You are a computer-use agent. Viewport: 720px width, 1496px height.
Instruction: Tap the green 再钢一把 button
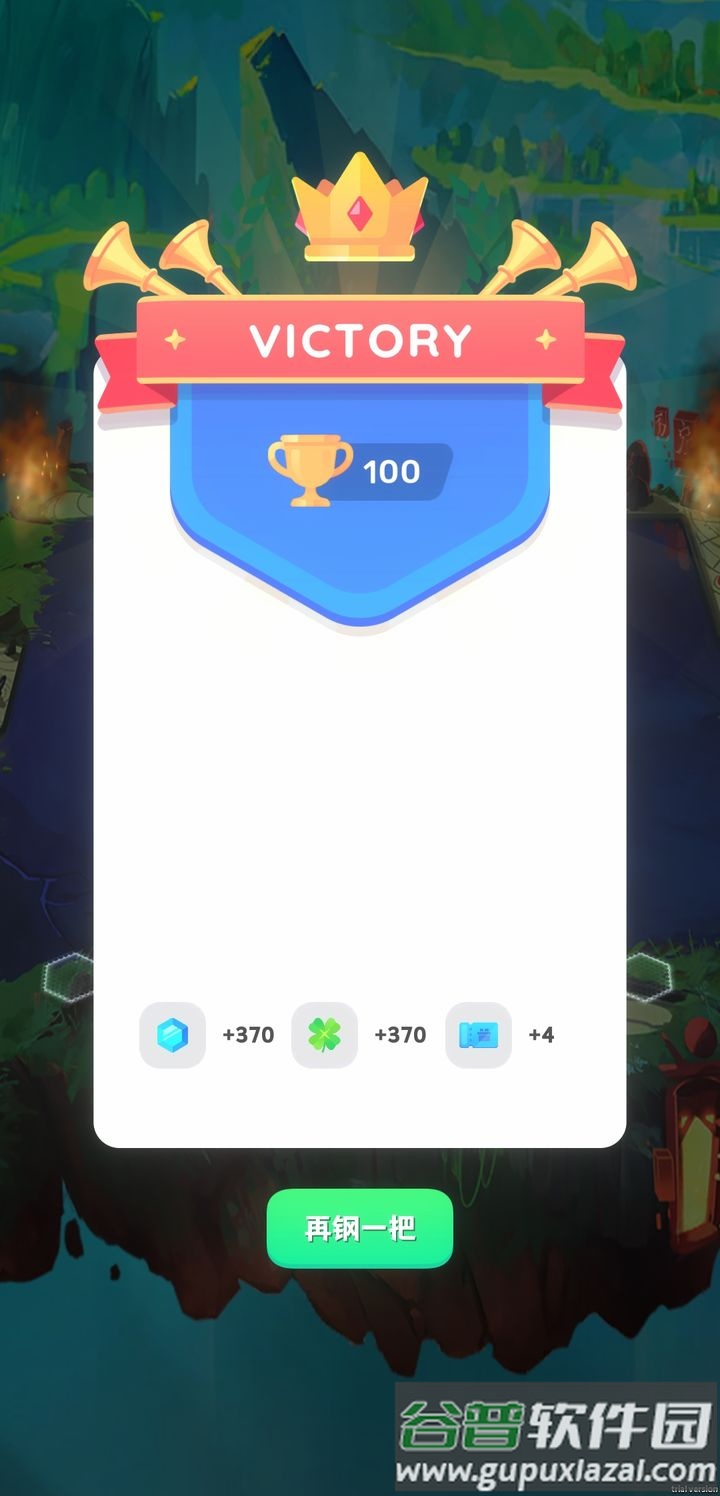(360, 1228)
